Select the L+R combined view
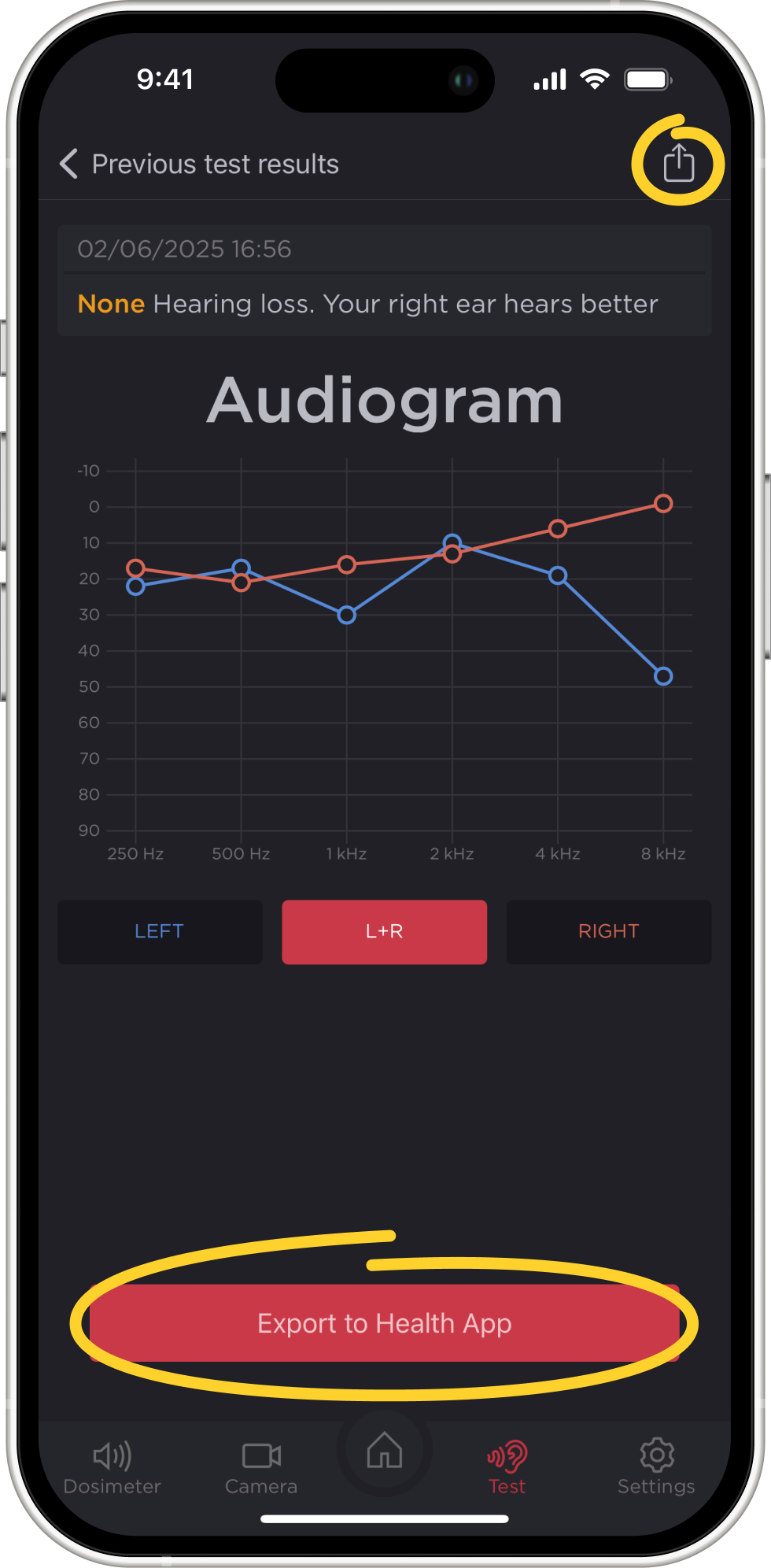The width and height of the screenshot is (771, 1568). 384,931
